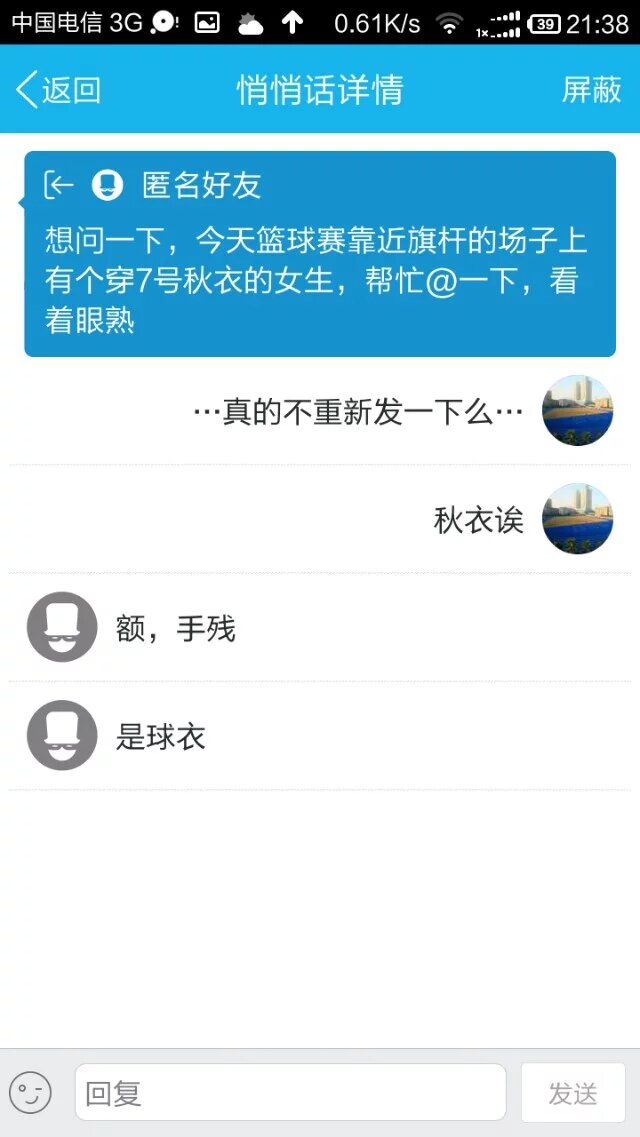Select the reply '是球衣'
The width and height of the screenshot is (640, 1137).
tap(161, 737)
